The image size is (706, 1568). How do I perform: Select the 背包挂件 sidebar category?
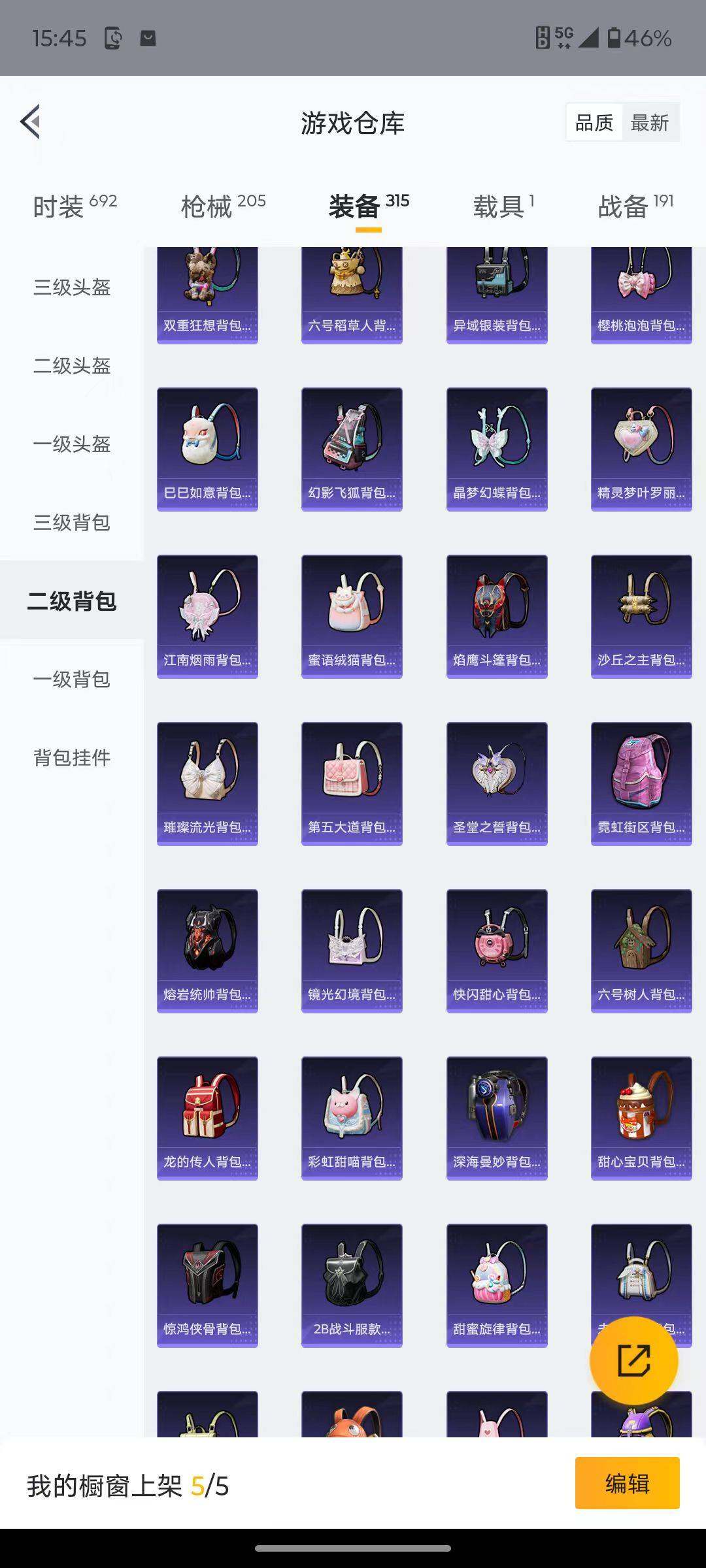pyautogui.click(x=73, y=759)
